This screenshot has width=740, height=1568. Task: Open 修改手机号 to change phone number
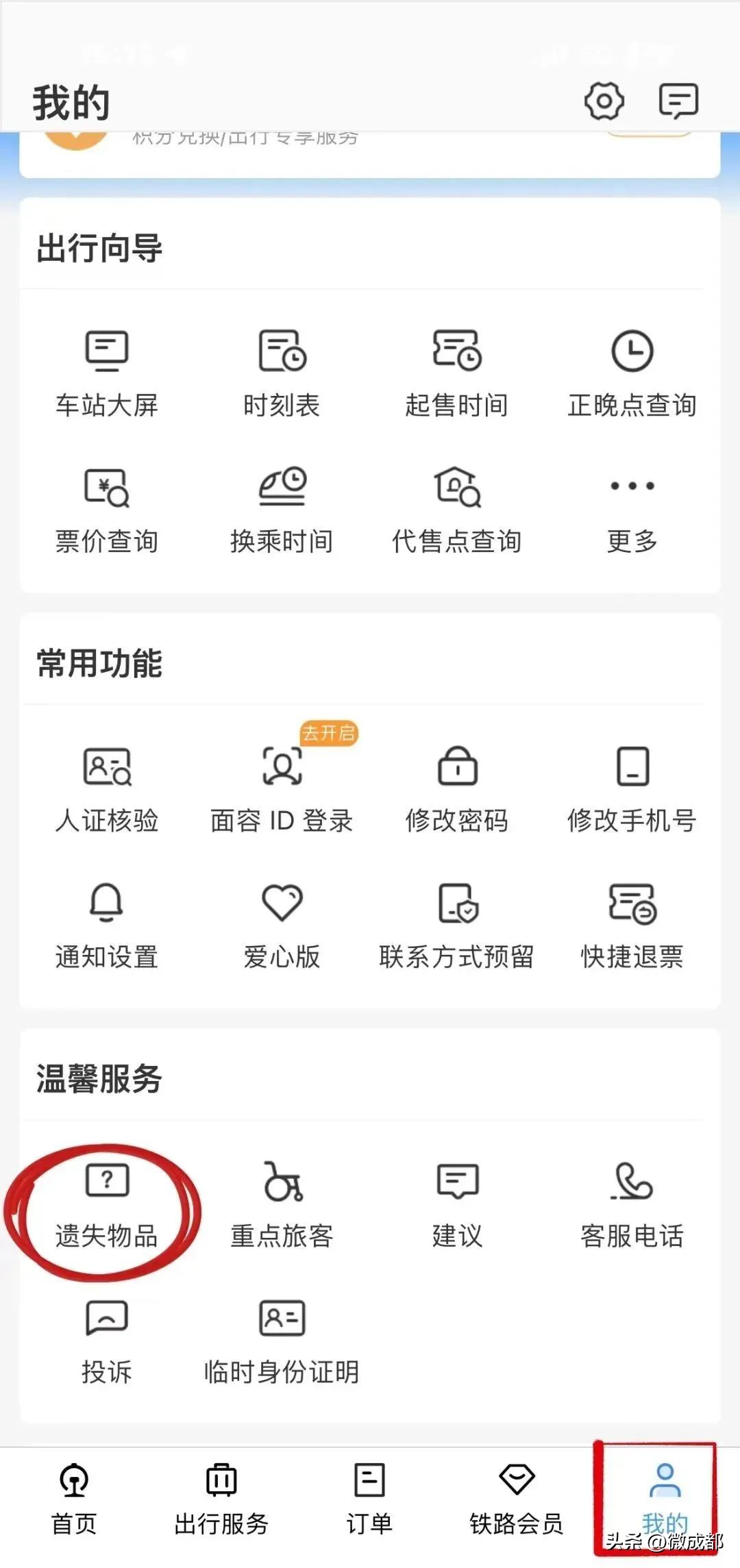(632, 788)
